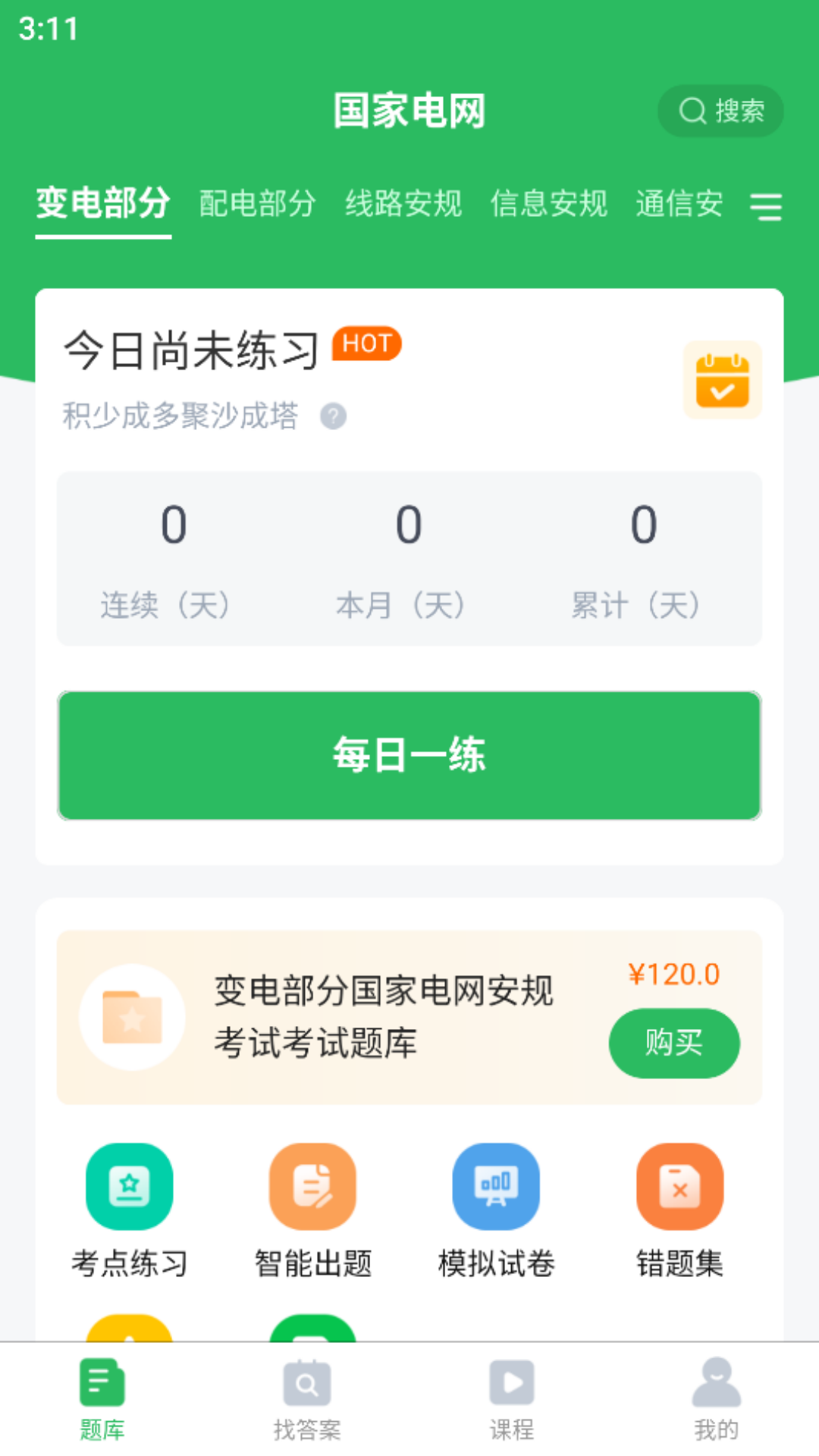Open the category list menu icon
This screenshot has width=819, height=1456.
(766, 206)
